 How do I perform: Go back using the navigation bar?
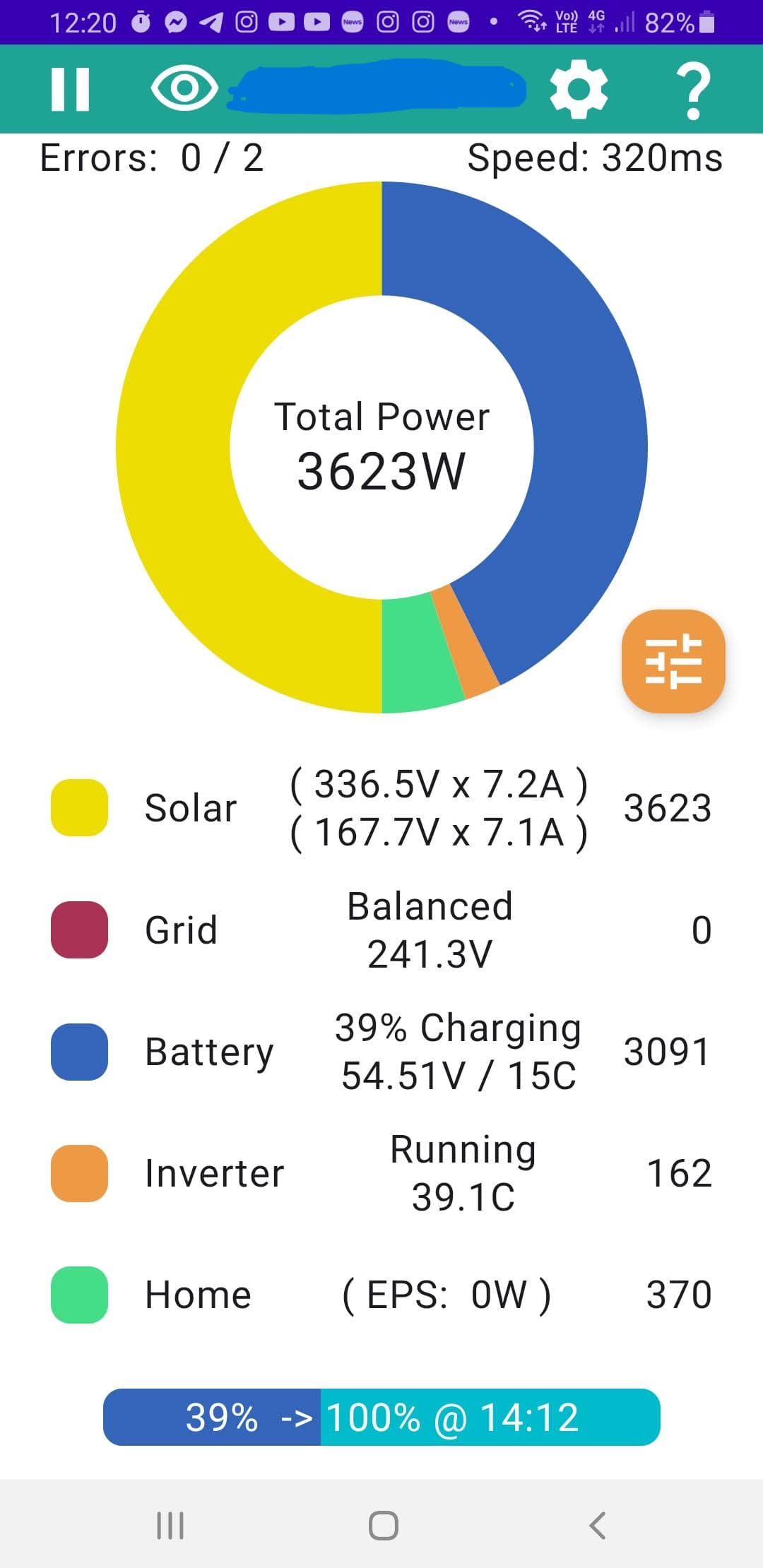(x=597, y=1525)
